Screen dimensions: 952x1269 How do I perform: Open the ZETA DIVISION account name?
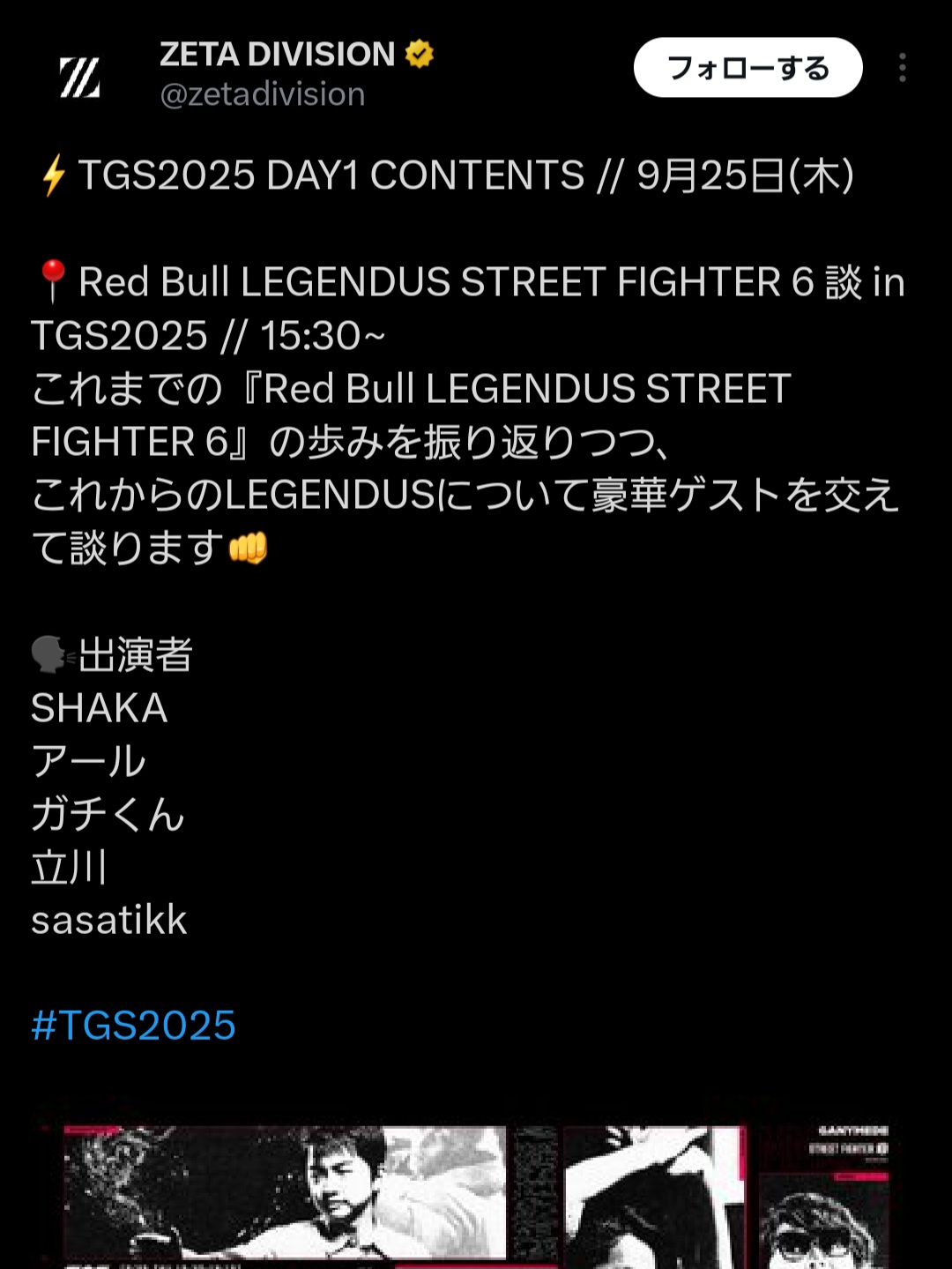[277, 55]
